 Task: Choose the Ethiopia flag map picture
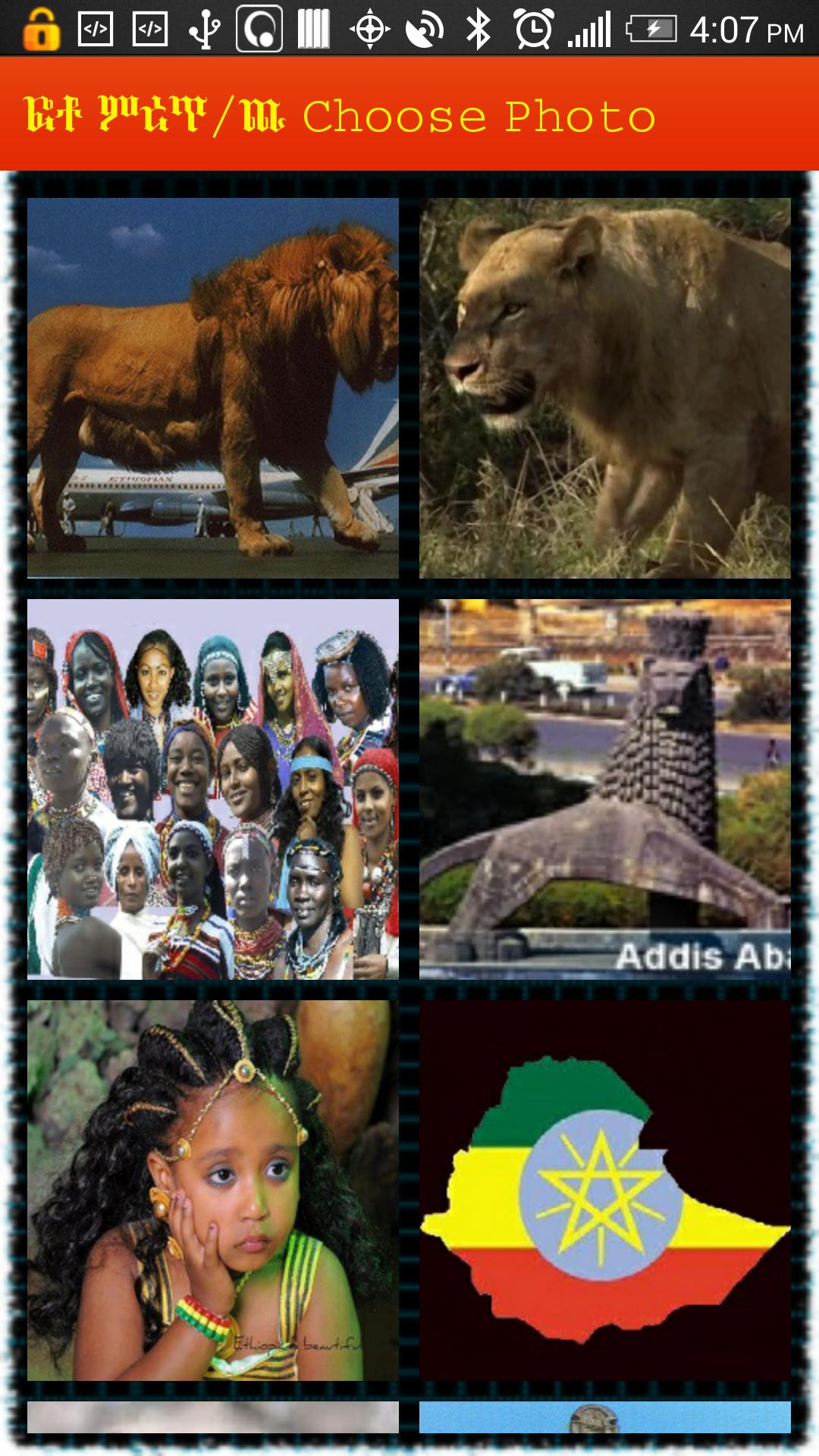pos(604,1189)
